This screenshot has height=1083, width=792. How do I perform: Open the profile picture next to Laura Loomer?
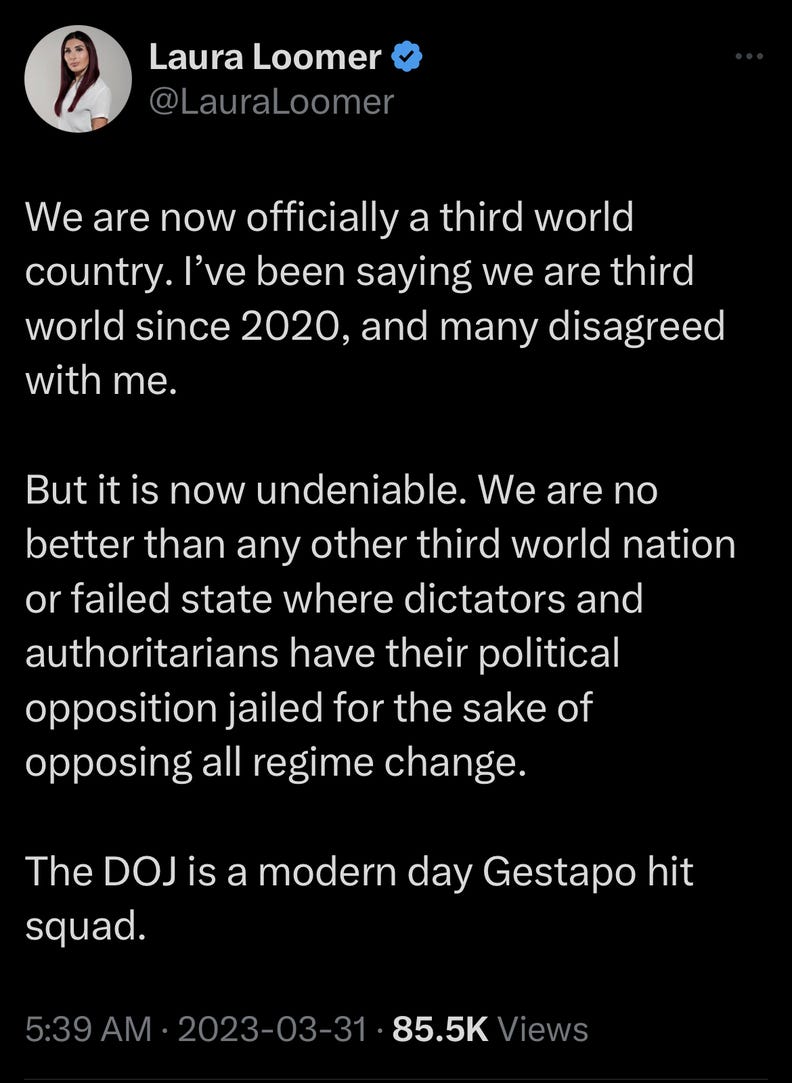(x=77, y=79)
